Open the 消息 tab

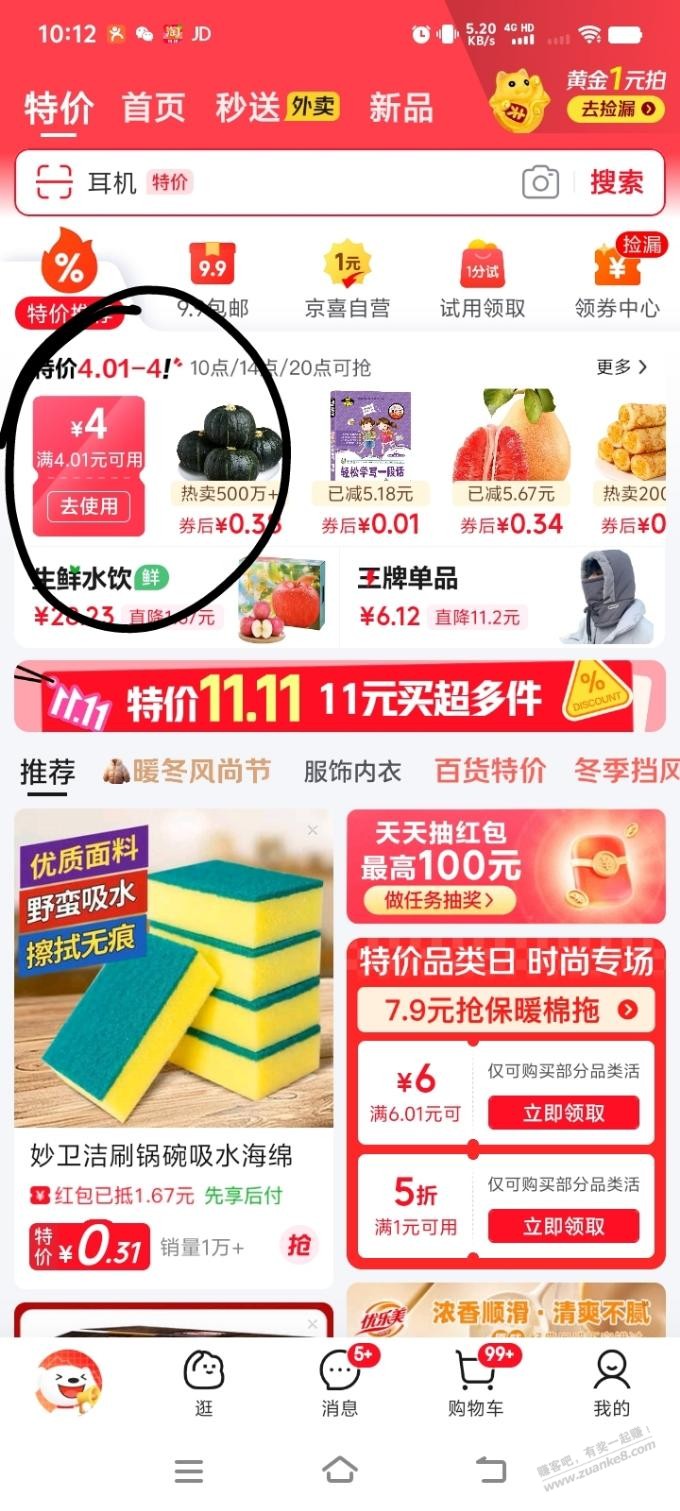[x=339, y=1384]
